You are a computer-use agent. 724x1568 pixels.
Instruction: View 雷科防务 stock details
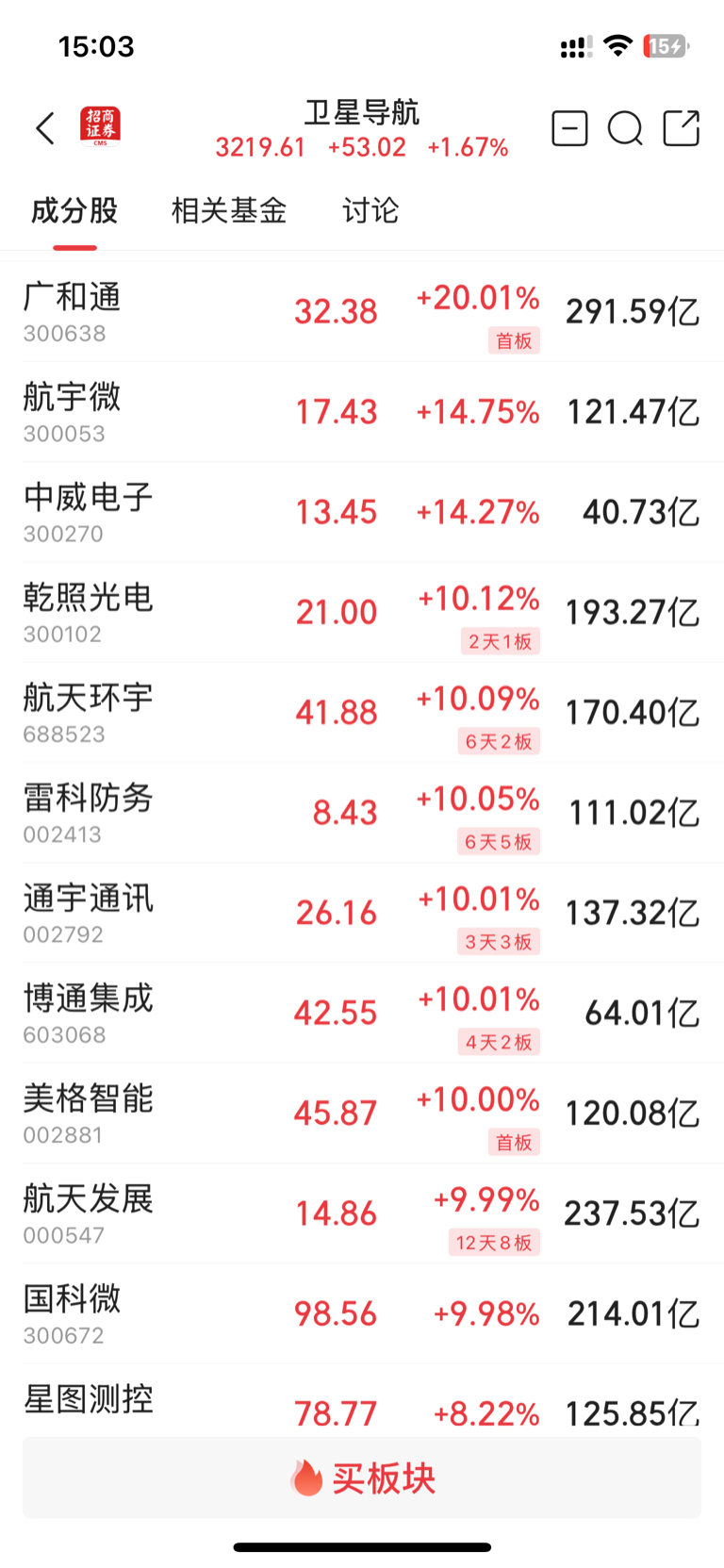pos(362,813)
